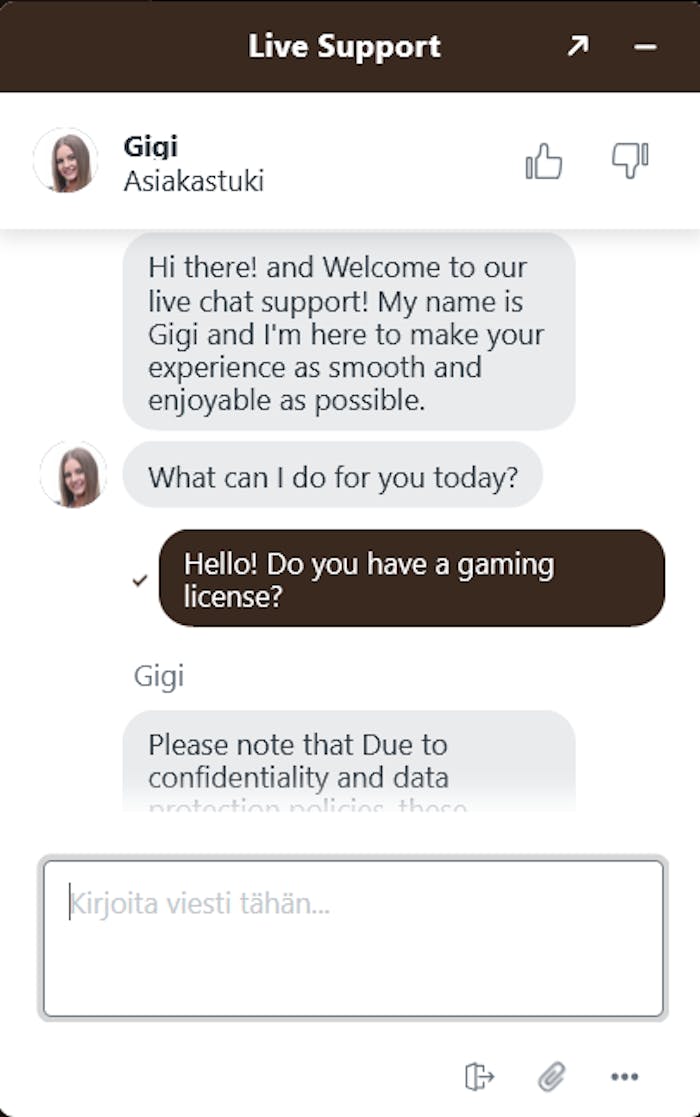Screen dimensions: 700x1117
Task: Minimize the Live Support chat window
Action: point(645,46)
